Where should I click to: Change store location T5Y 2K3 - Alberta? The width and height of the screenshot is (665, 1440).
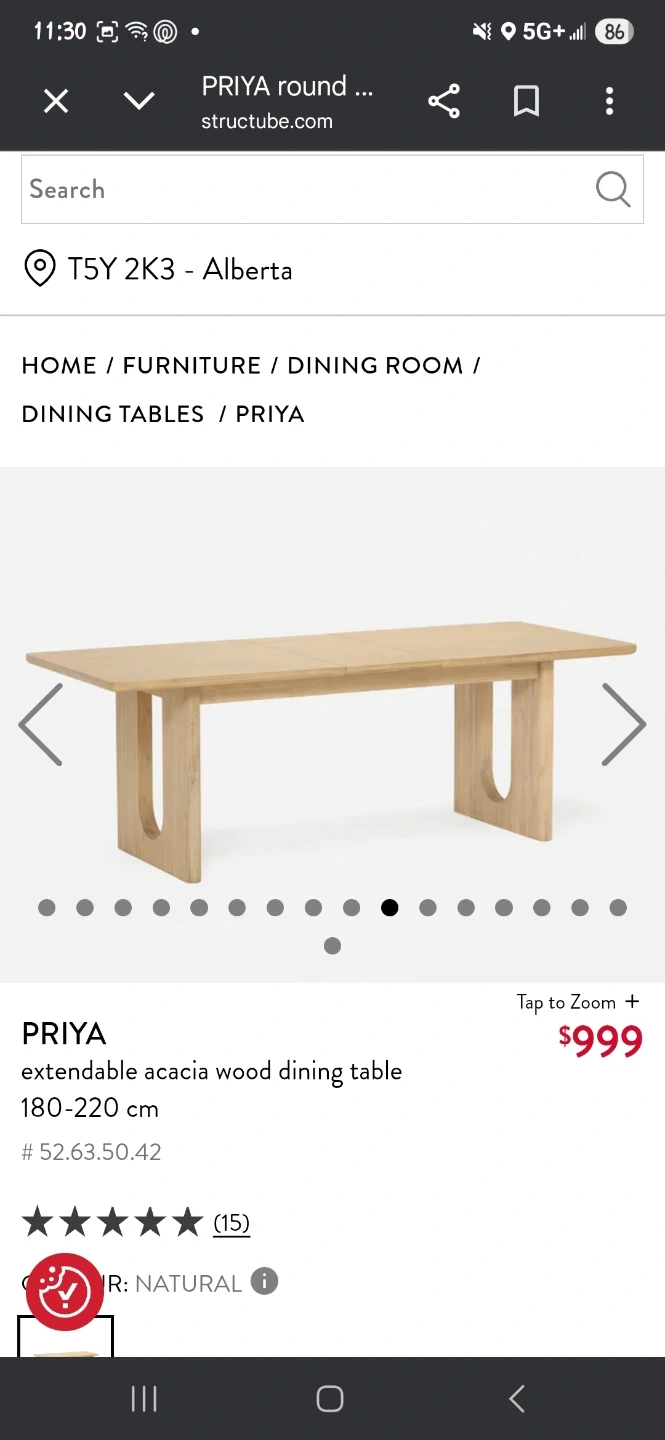click(158, 270)
